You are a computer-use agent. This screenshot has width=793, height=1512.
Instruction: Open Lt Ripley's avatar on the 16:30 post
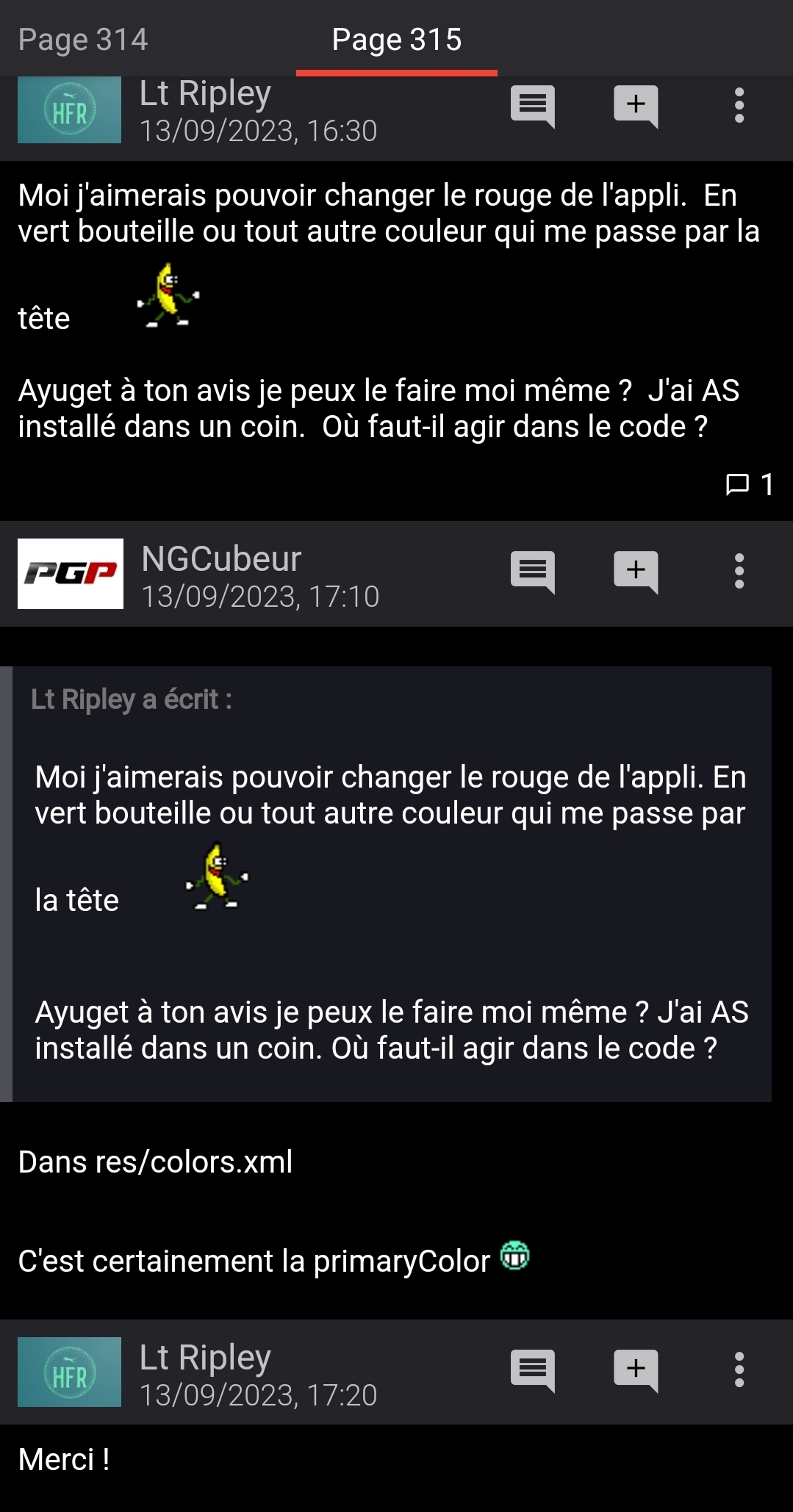[69, 110]
